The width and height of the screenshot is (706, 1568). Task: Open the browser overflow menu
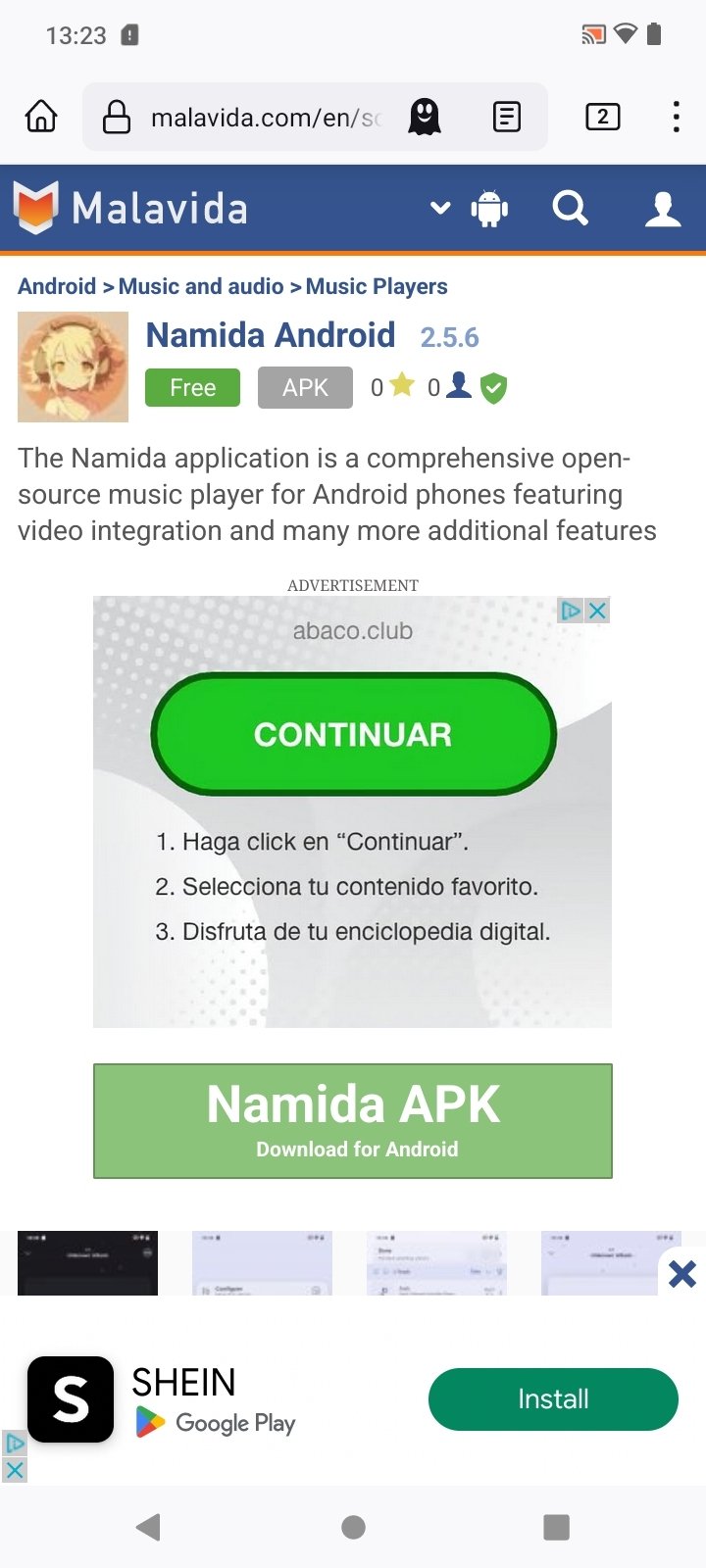[676, 117]
